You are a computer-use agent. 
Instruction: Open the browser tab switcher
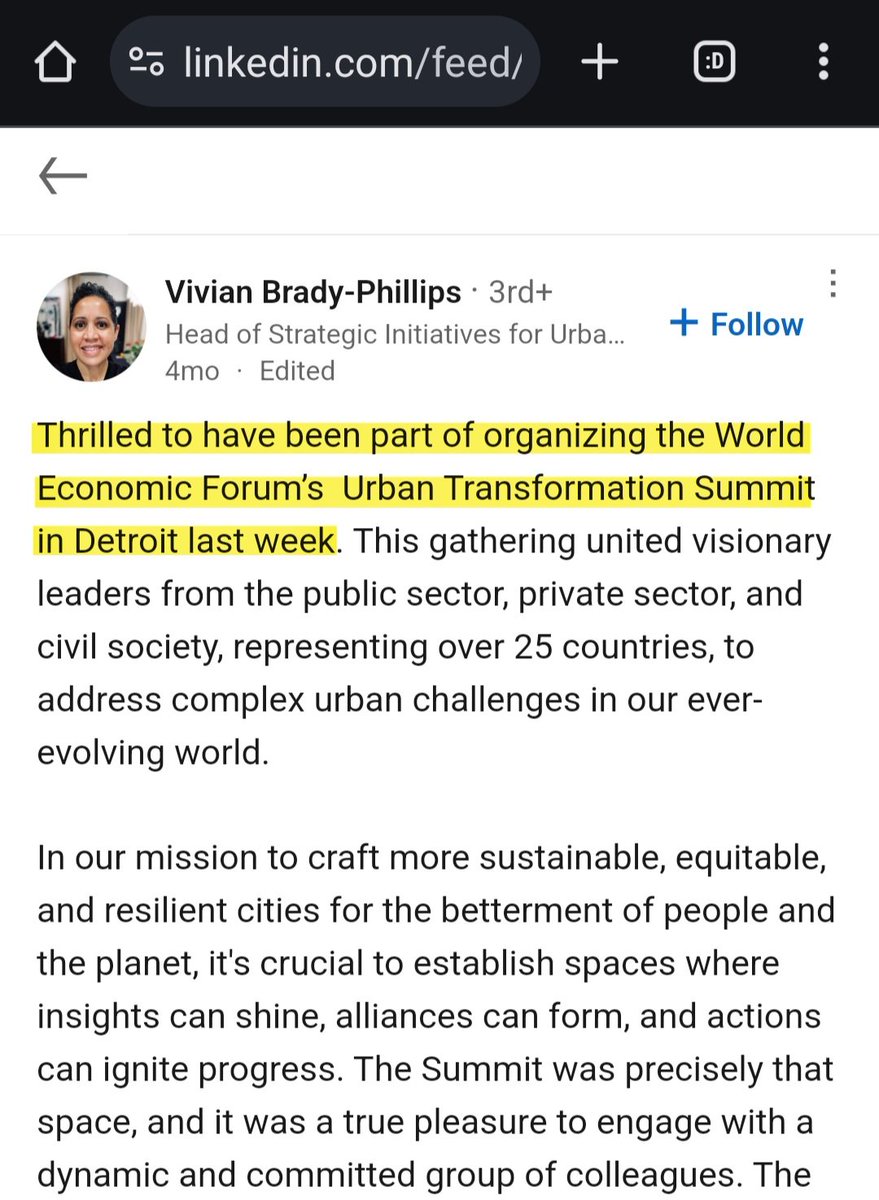point(714,63)
